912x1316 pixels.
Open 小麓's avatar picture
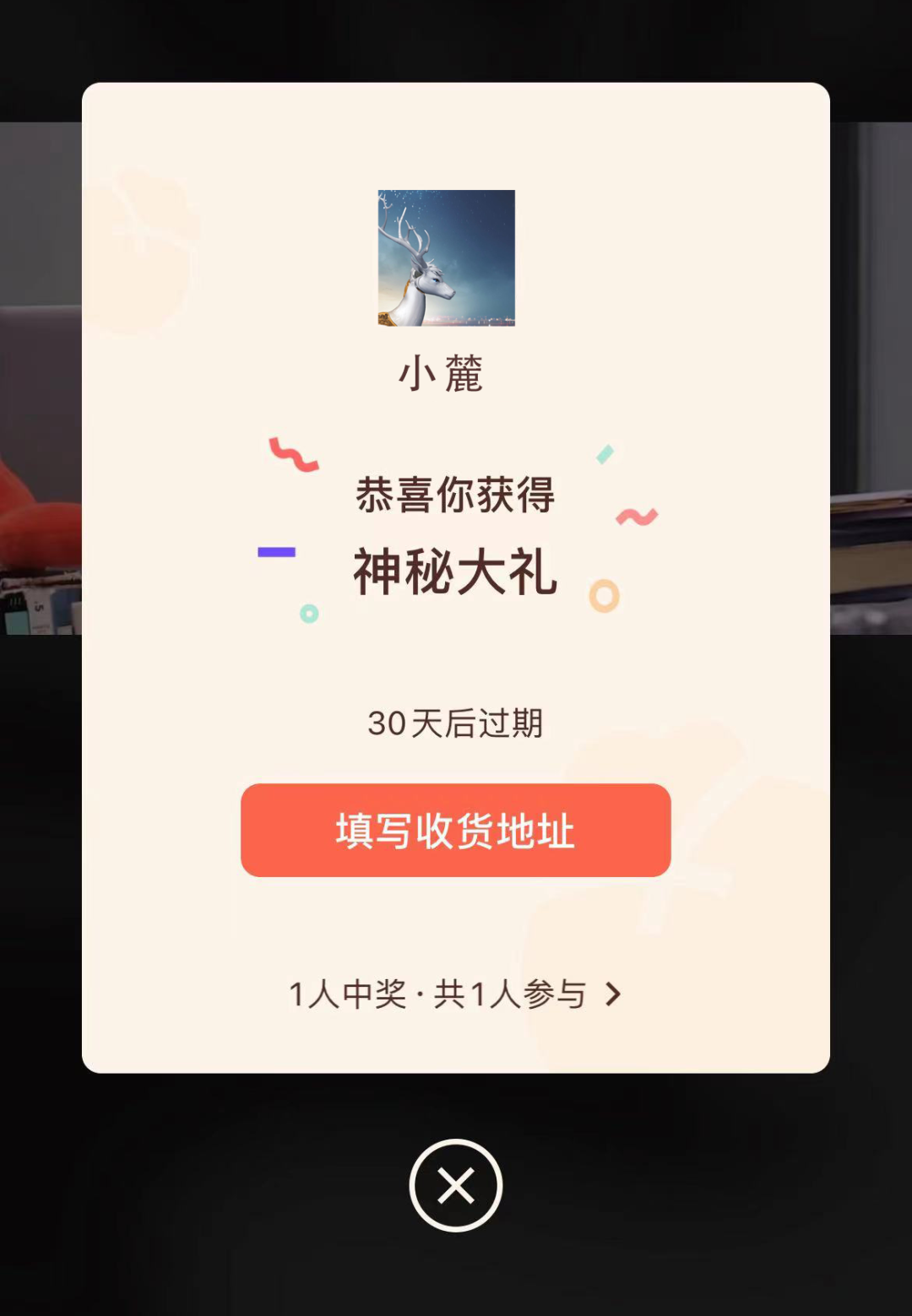(x=446, y=257)
